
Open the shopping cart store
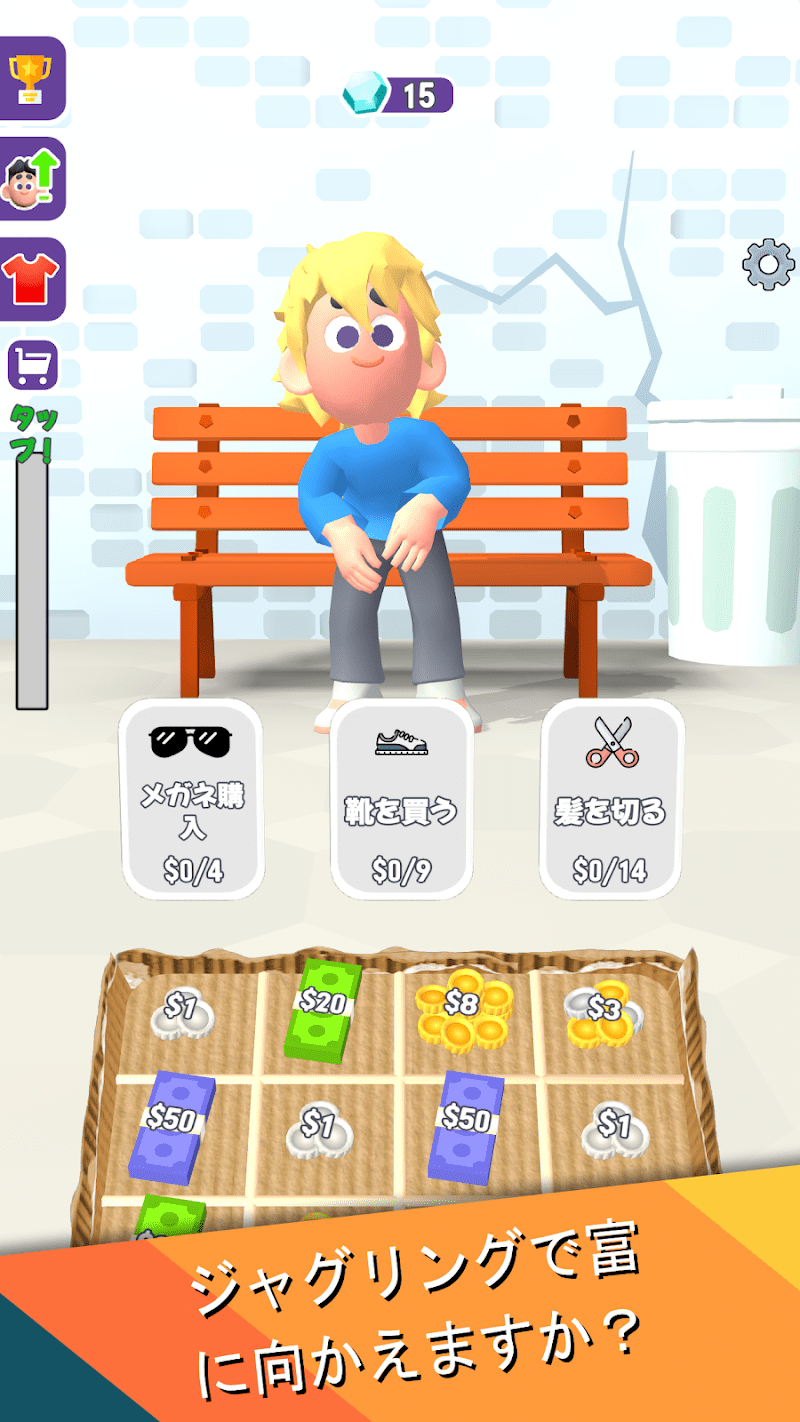(x=32, y=366)
